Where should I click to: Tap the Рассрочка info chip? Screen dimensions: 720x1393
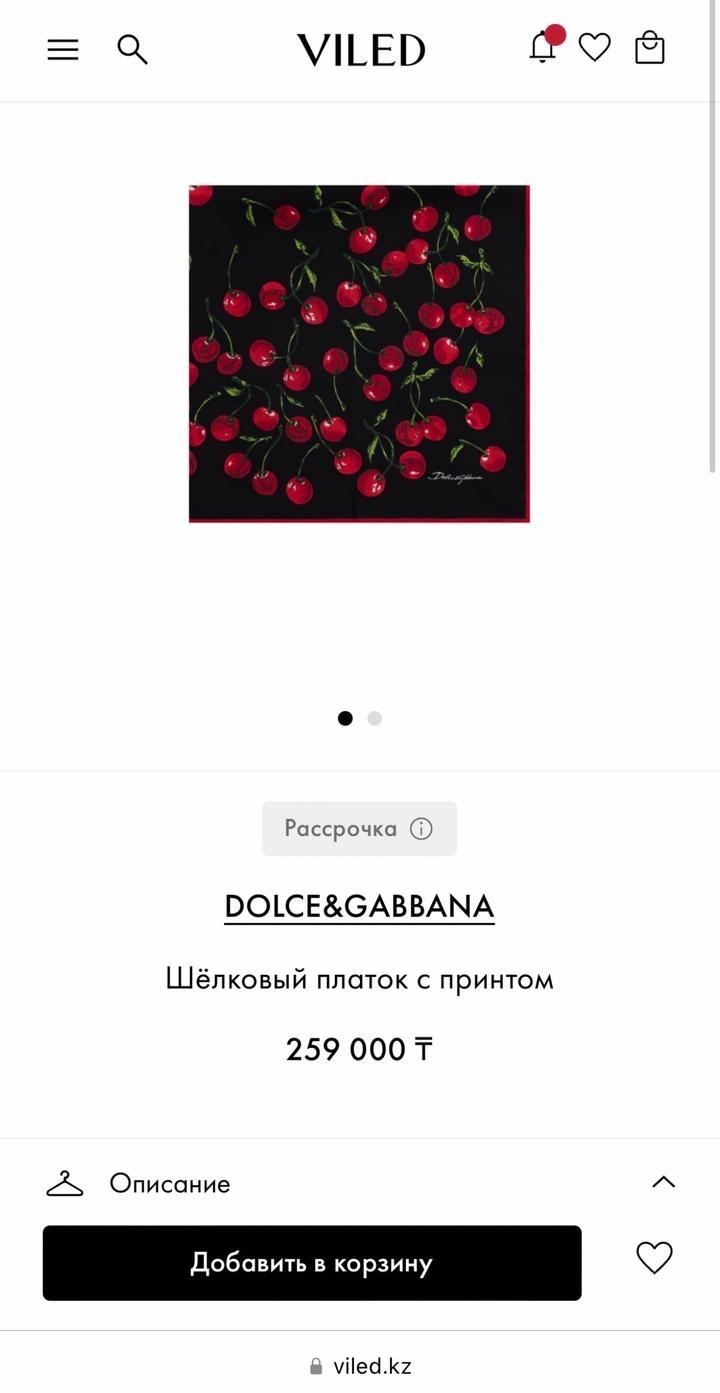(359, 828)
